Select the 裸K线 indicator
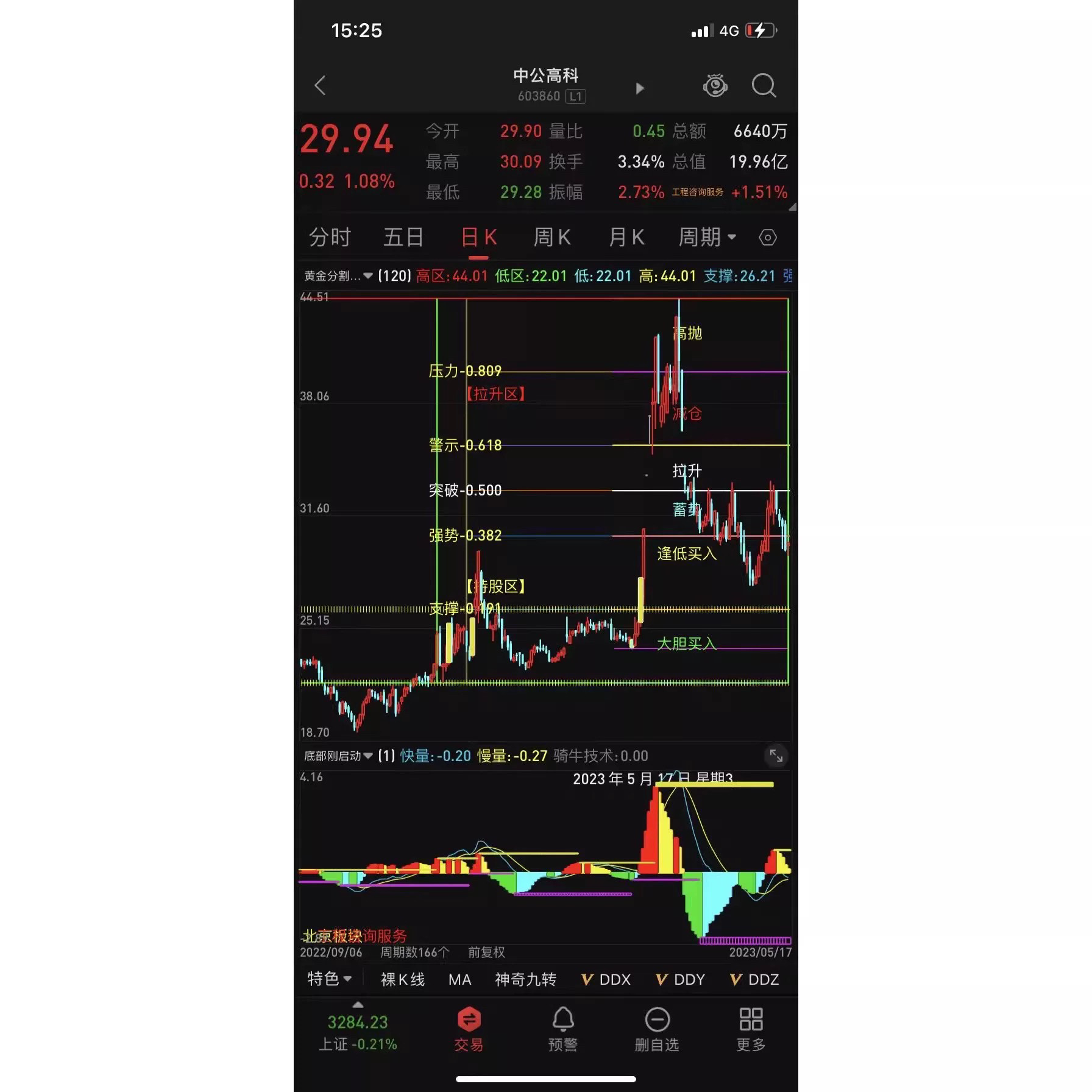This screenshot has height=1092, width=1092. pyautogui.click(x=402, y=979)
